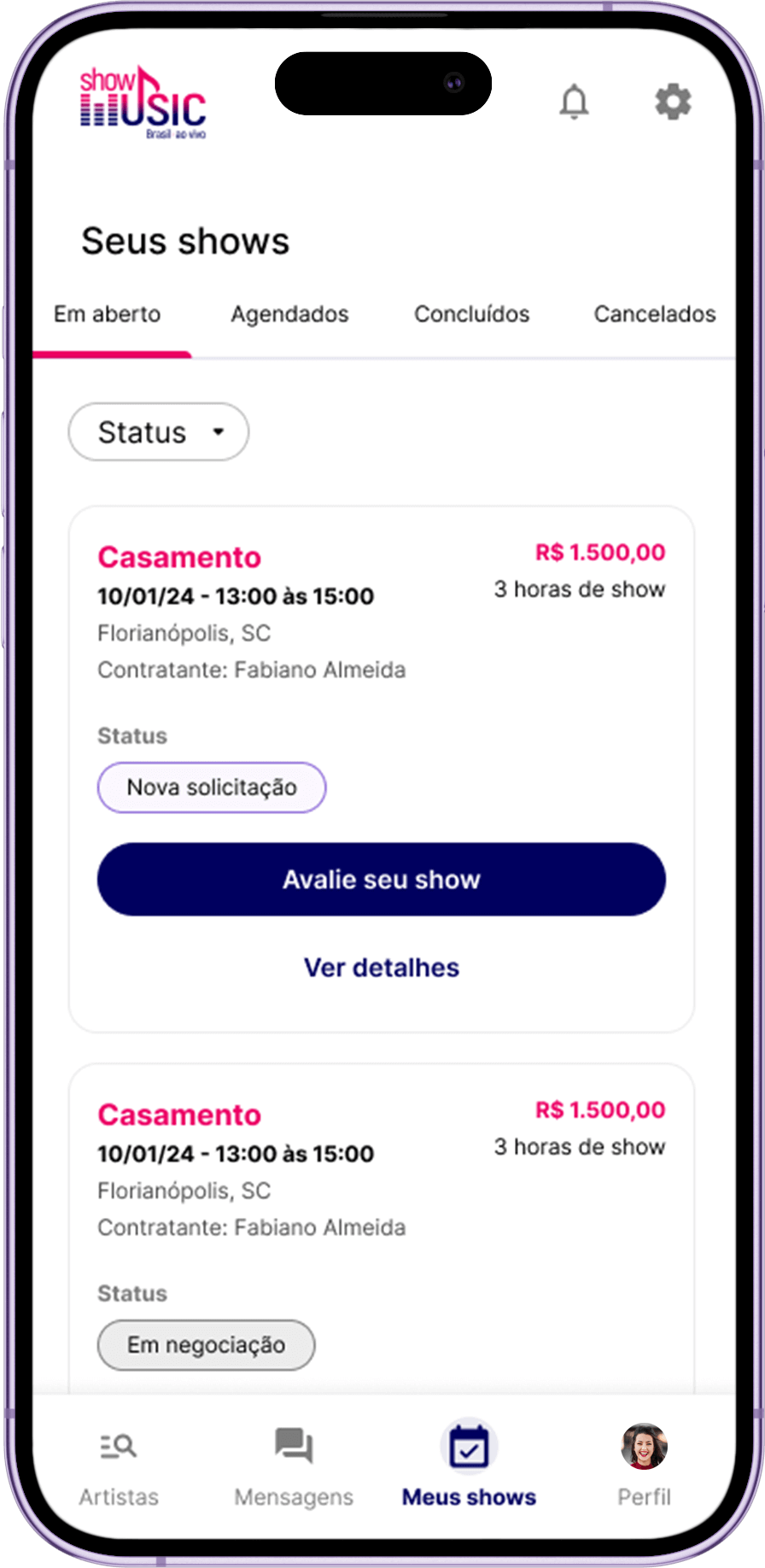Select the Em aberto tab
This screenshot has width=765, height=1568.
coord(108,314)
